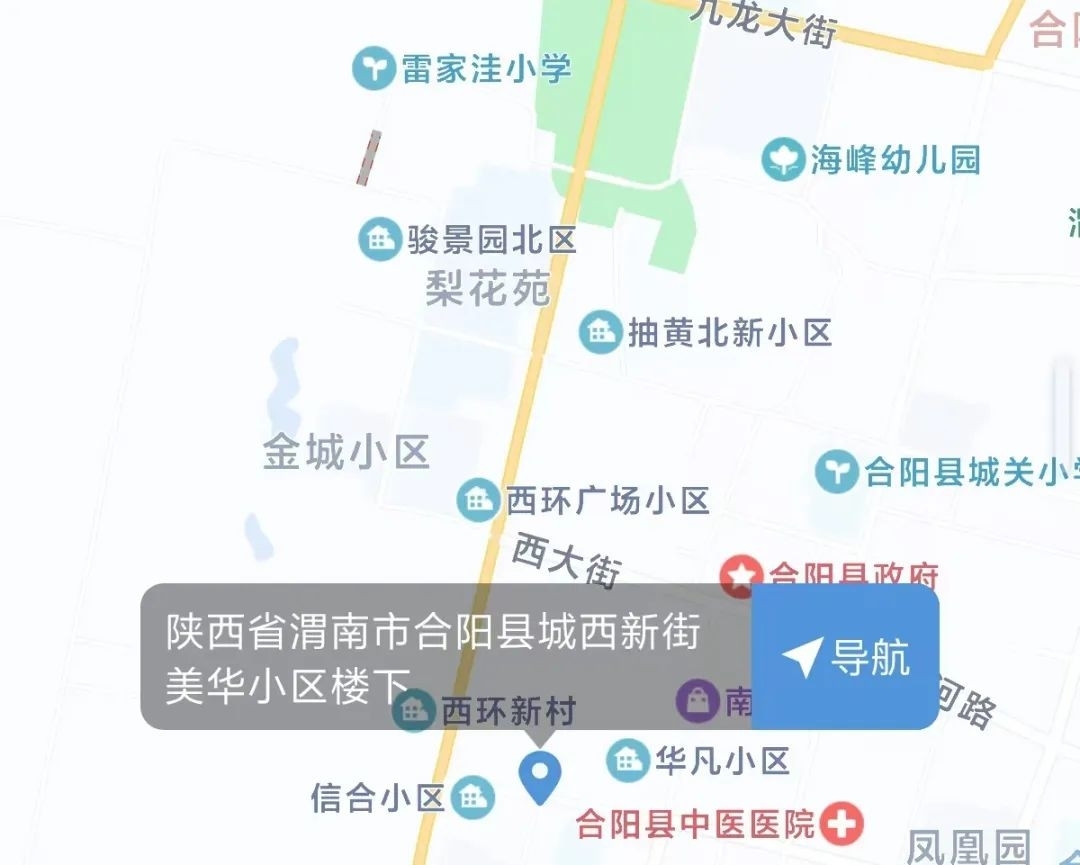
Task: Open the 雷家洼小学 map marker
Action: pyautogui.click(x=375, y=69)
